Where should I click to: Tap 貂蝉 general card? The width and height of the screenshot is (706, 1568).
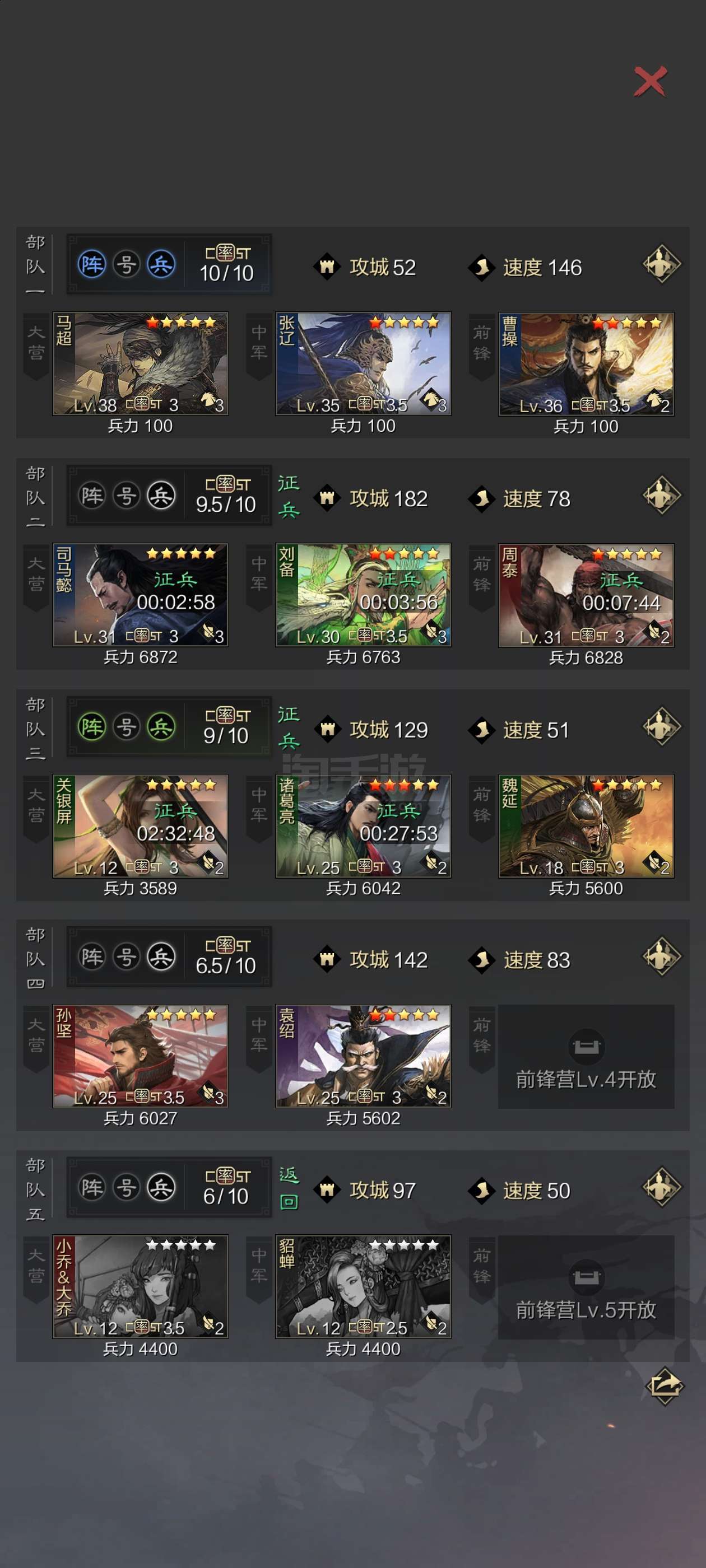pos(363,1287)
